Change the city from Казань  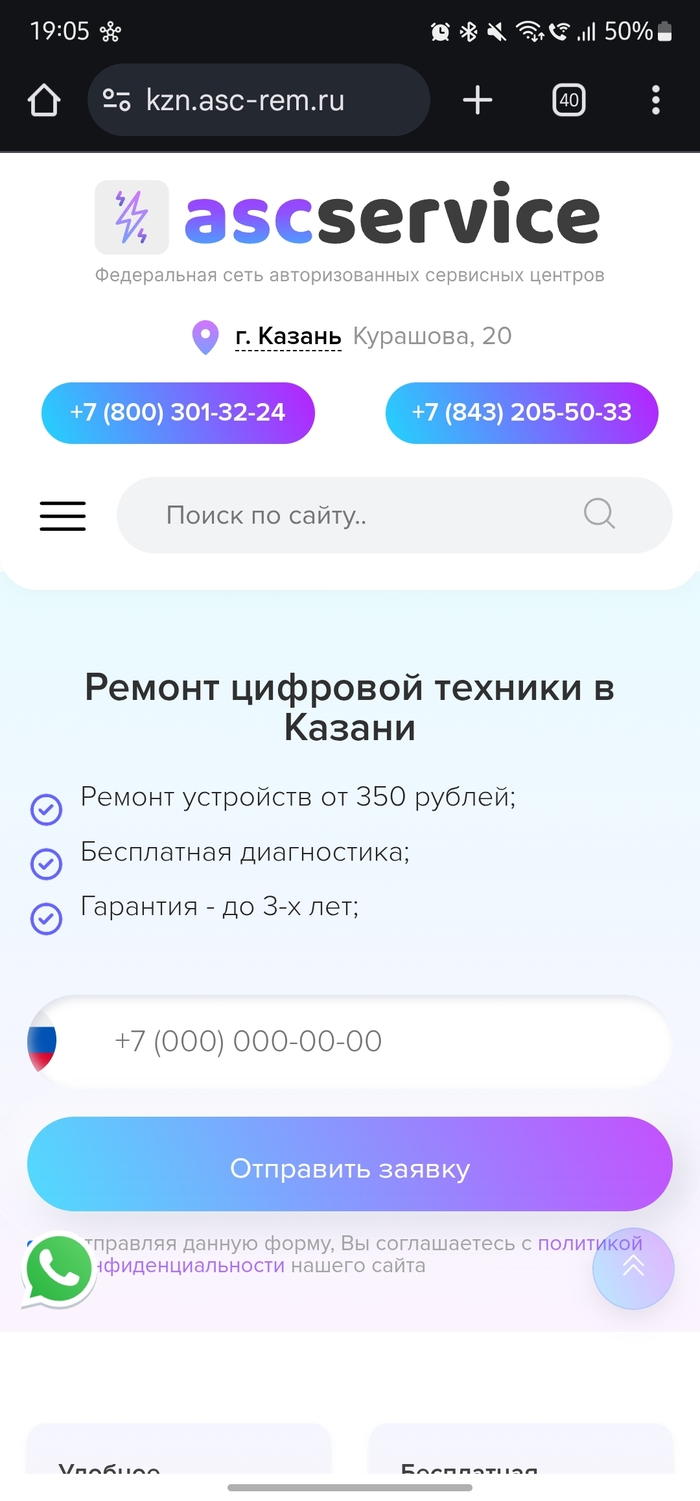[x=288, y=336]
